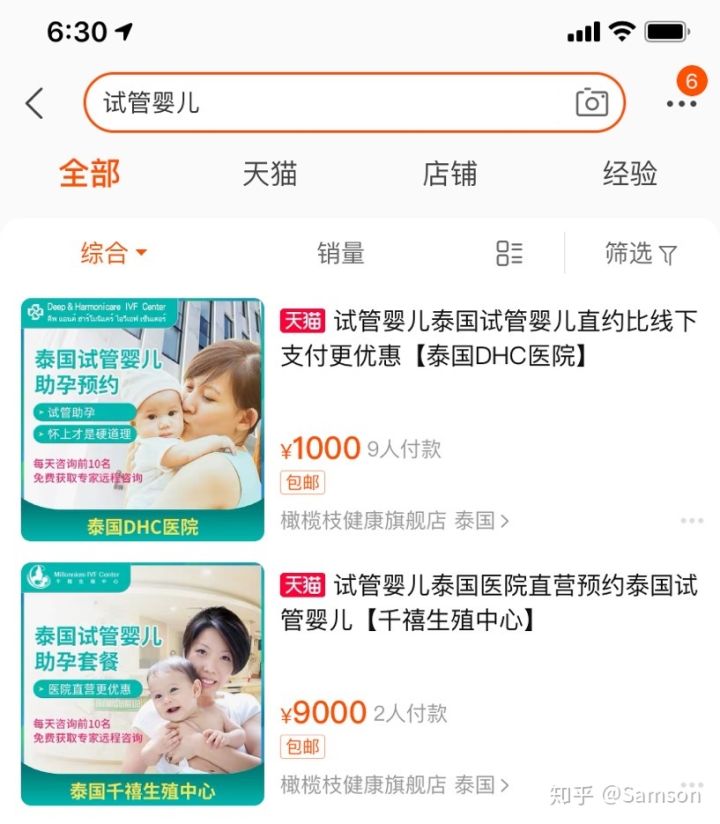The height and width of the screenshot is (824, 720).
Task: Toggle the list/grid layout view
Action: coord(509,253)
